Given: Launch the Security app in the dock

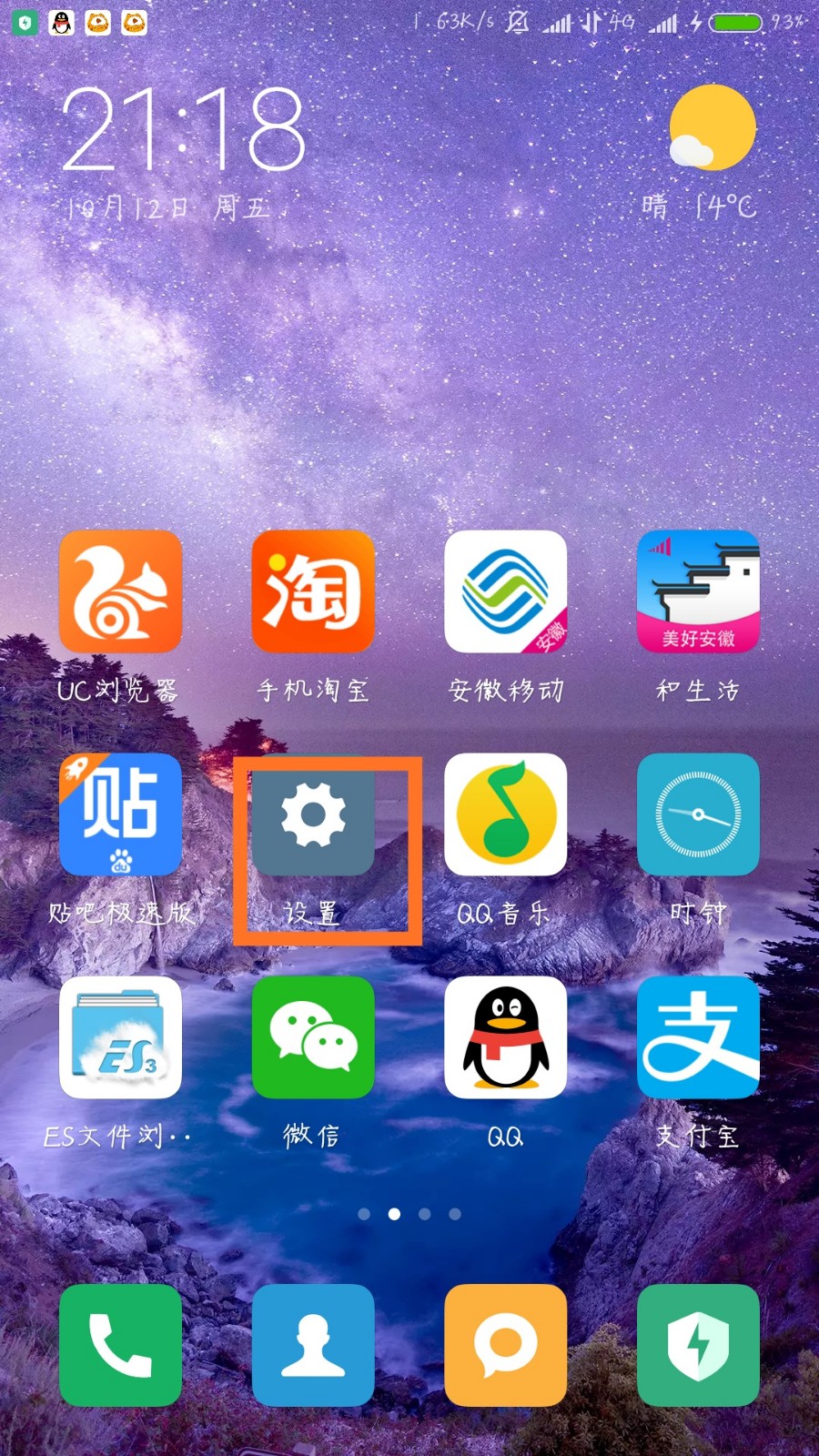Looking at the screenshot, I should [698, 1347].
